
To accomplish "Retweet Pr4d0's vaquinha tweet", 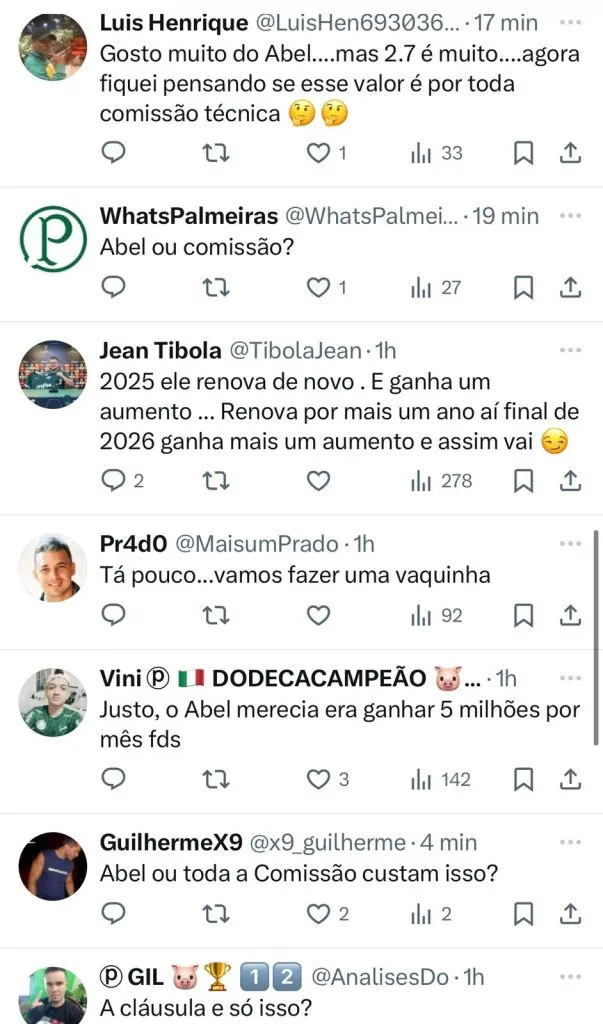I will 214,615.
